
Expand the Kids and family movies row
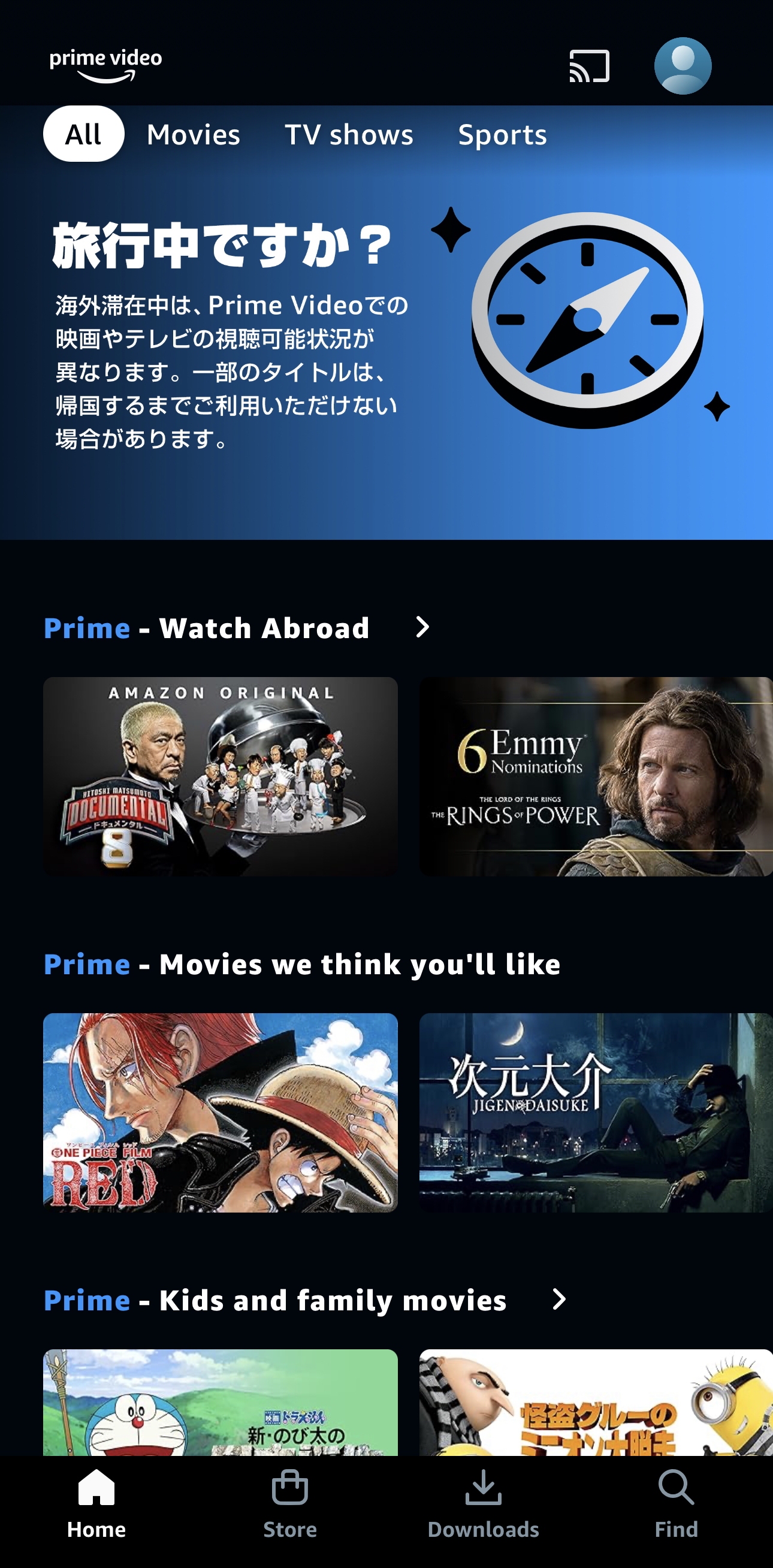click(x=558, y=1299)
